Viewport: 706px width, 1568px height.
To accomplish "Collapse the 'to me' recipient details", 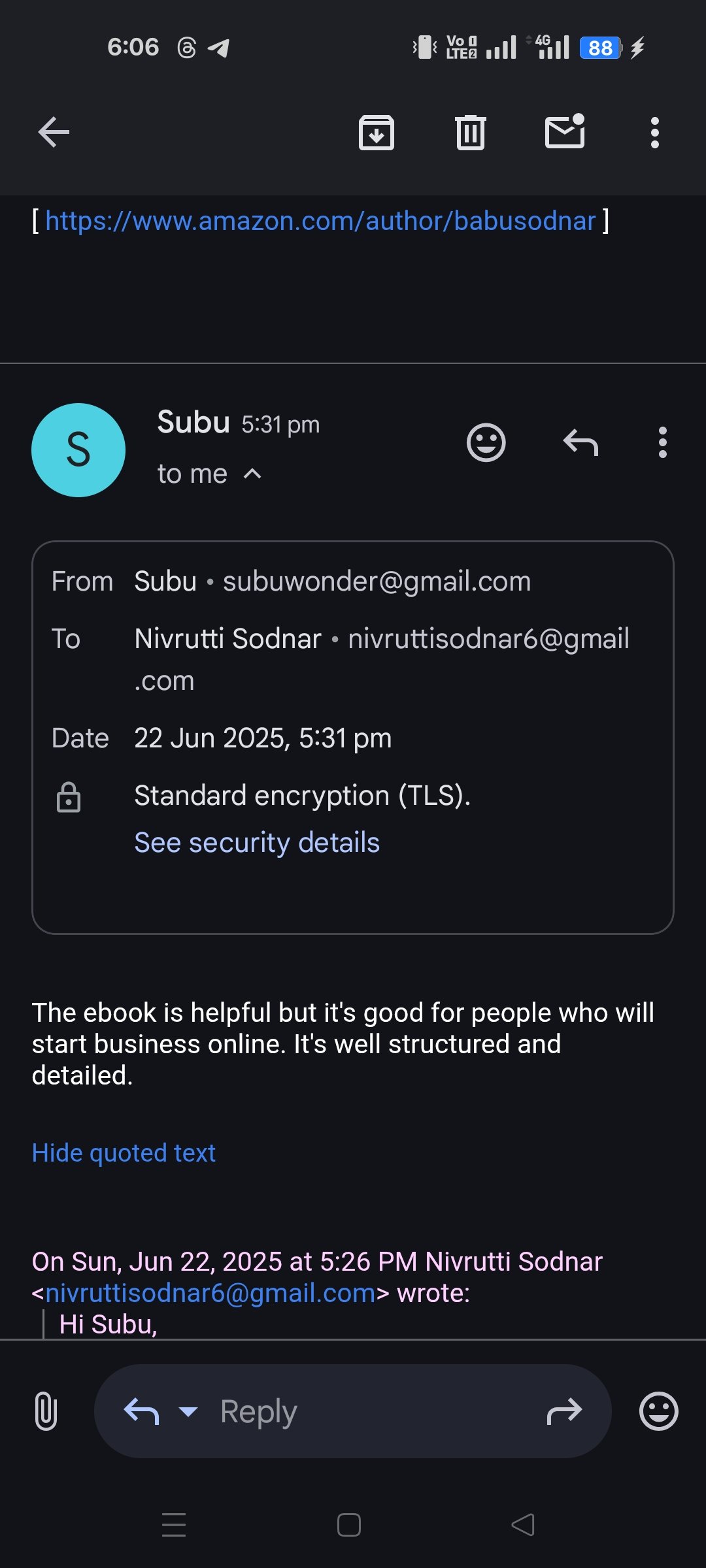I will [x=252, y=474].
